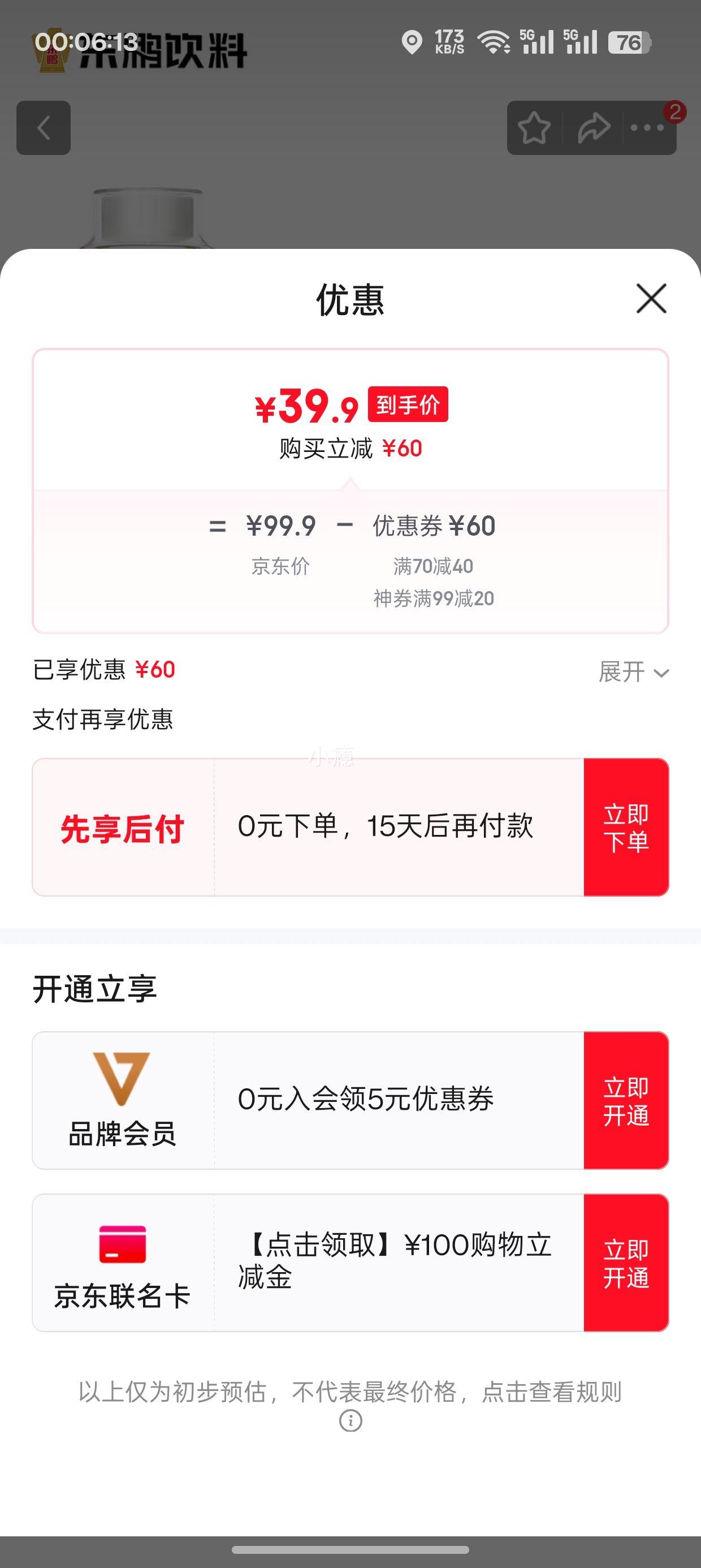
Task: Tap 立即下单 for 先享后付
Action: pyautogui.click(x=626, y=827)
